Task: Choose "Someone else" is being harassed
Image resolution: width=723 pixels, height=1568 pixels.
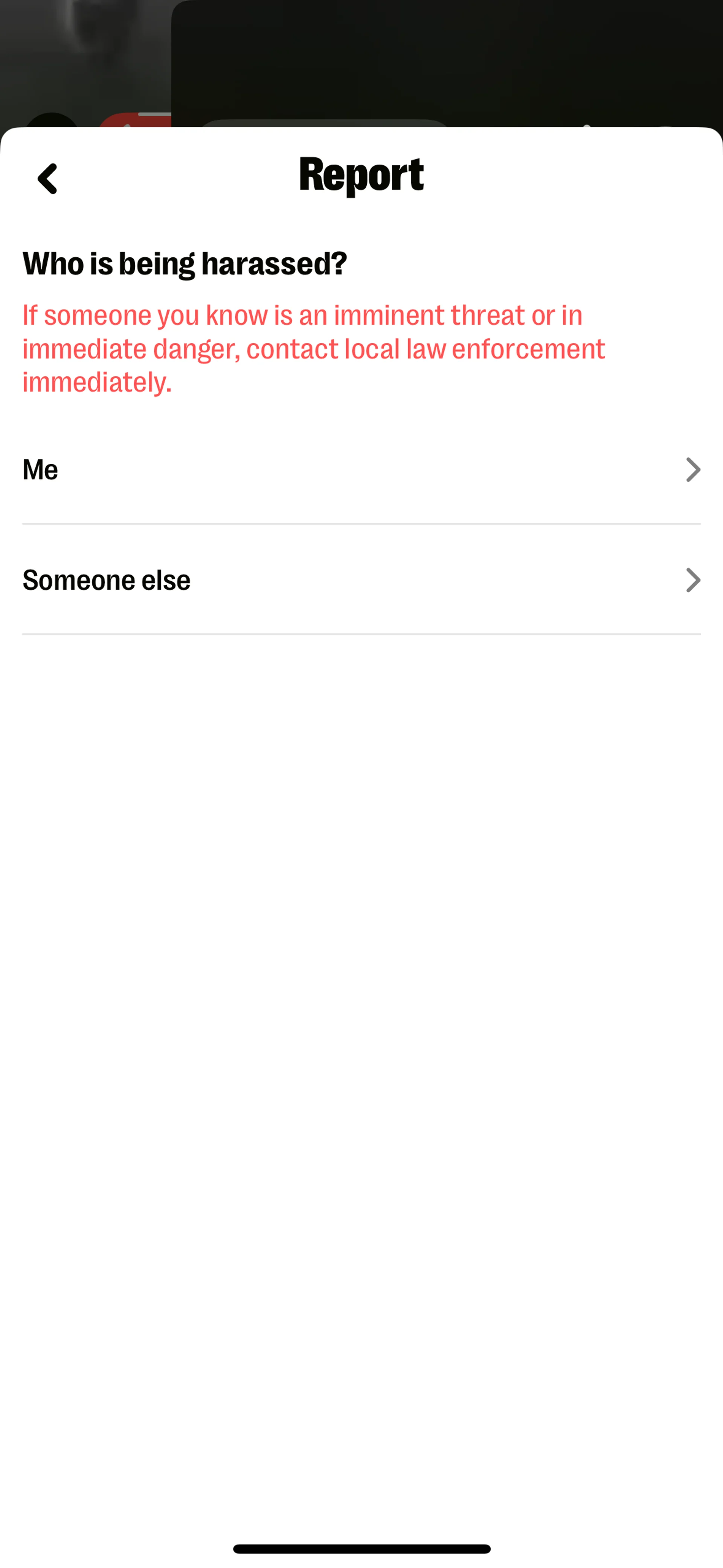Action: tap(361, 579)
